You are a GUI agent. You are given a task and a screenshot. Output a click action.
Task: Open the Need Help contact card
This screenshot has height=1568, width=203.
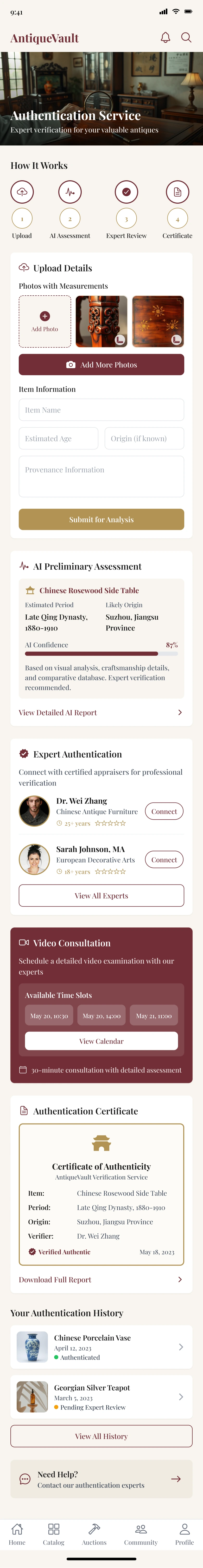(101, 1479)
